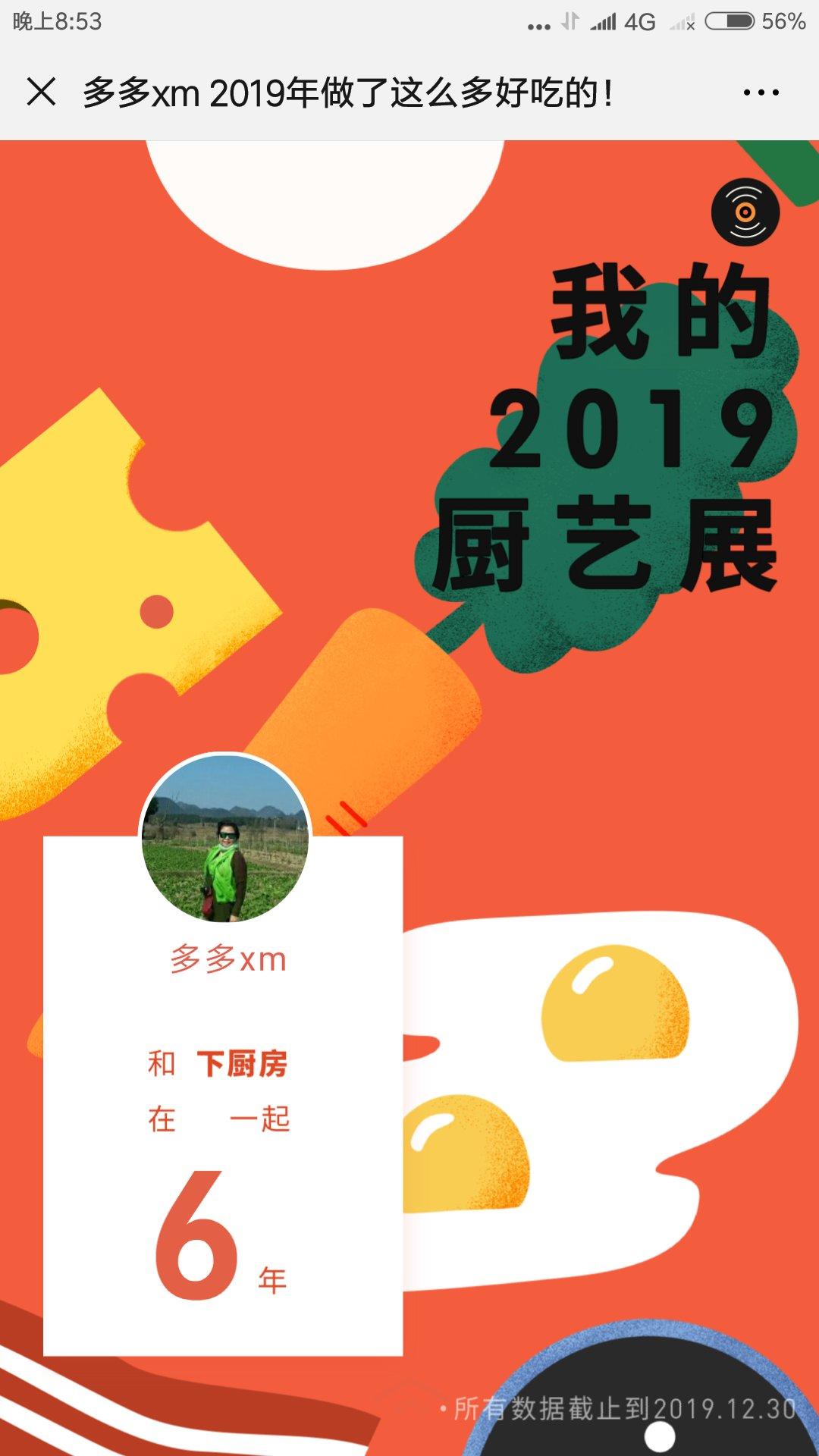Screen dimensions: 819x1456
Task: Close the 多多xm 2019 web page
Action: [41, 93]
